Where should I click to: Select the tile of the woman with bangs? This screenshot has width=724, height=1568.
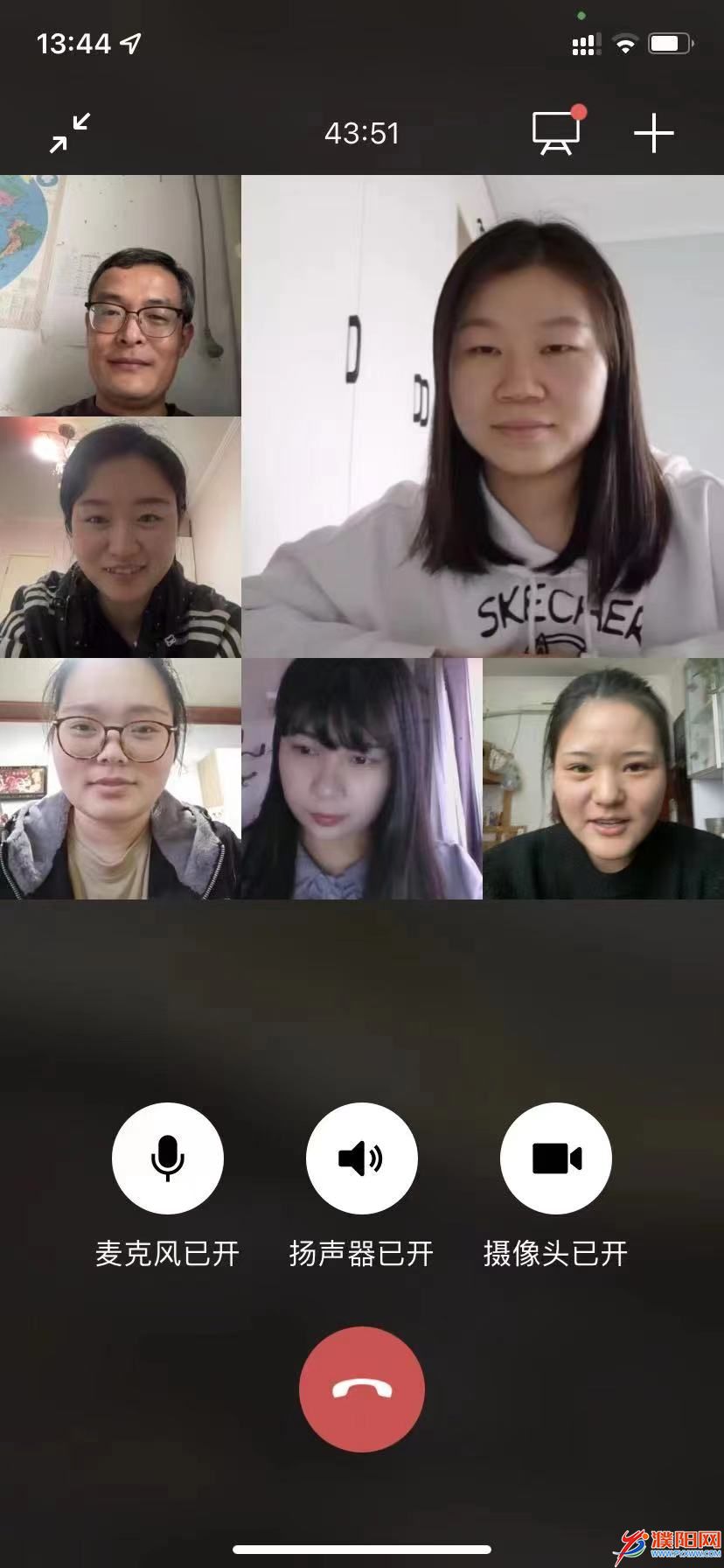(x=361, y=779)
